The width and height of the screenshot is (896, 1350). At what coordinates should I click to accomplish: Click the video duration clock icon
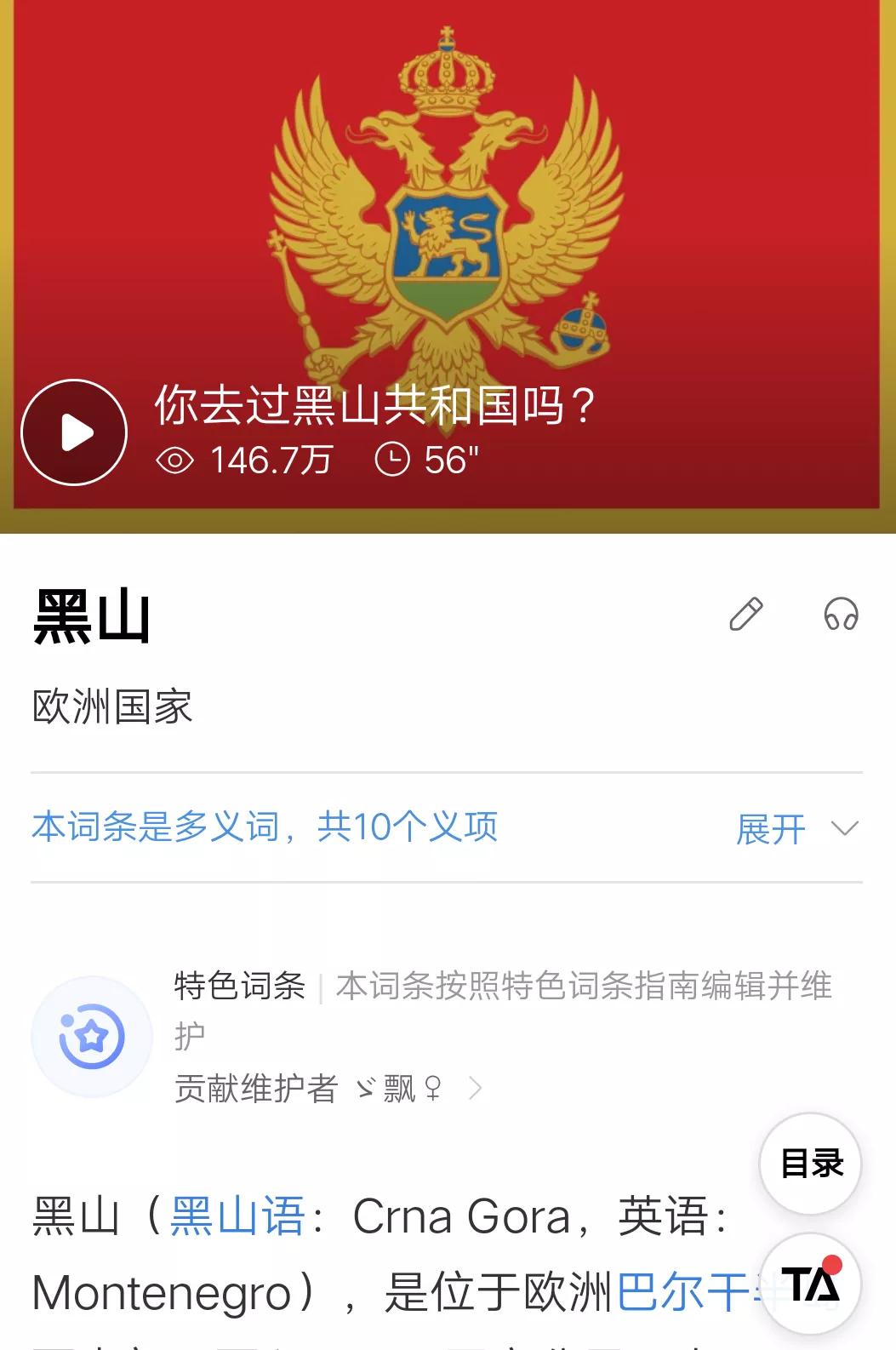point(391,460)
